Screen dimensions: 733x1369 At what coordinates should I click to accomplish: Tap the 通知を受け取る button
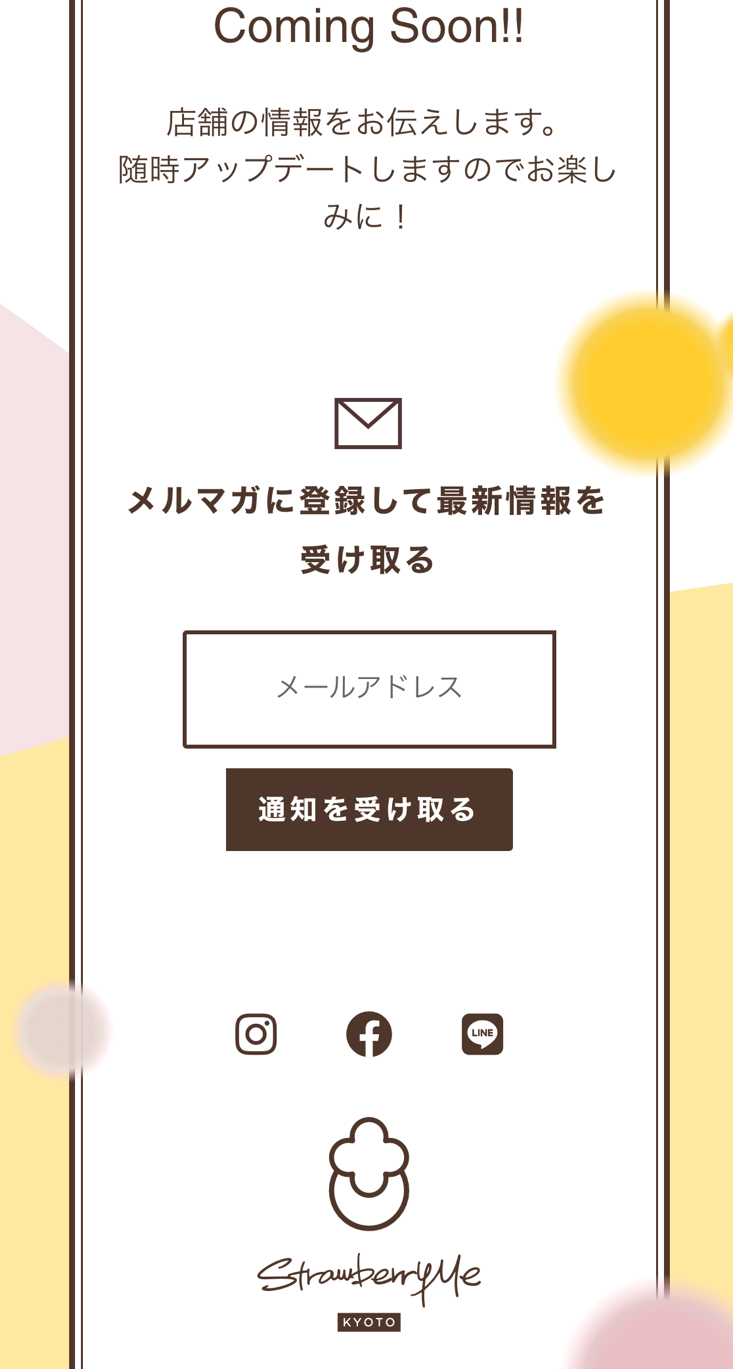[369, 810]
